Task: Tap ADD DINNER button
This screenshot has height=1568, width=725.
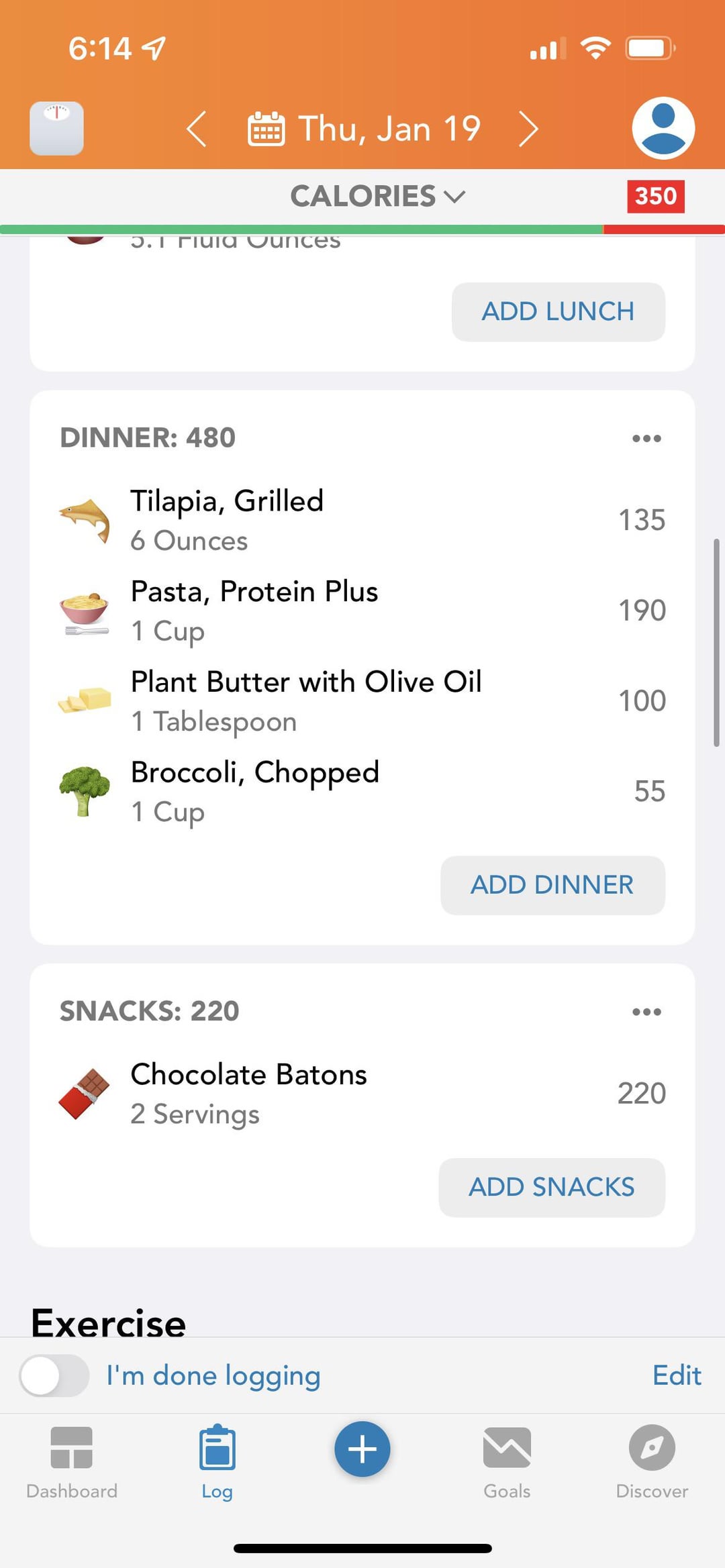Action: (552, 885)
